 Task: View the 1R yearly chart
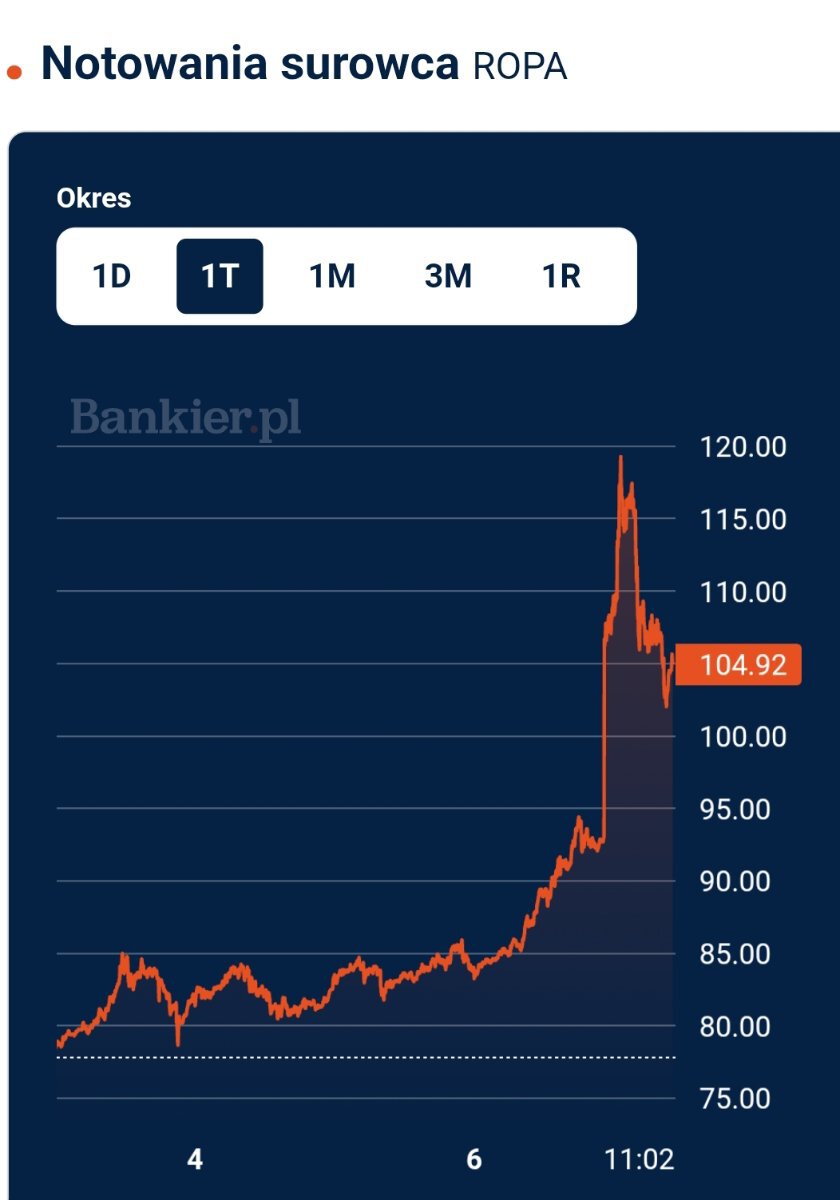pos(561,276)
